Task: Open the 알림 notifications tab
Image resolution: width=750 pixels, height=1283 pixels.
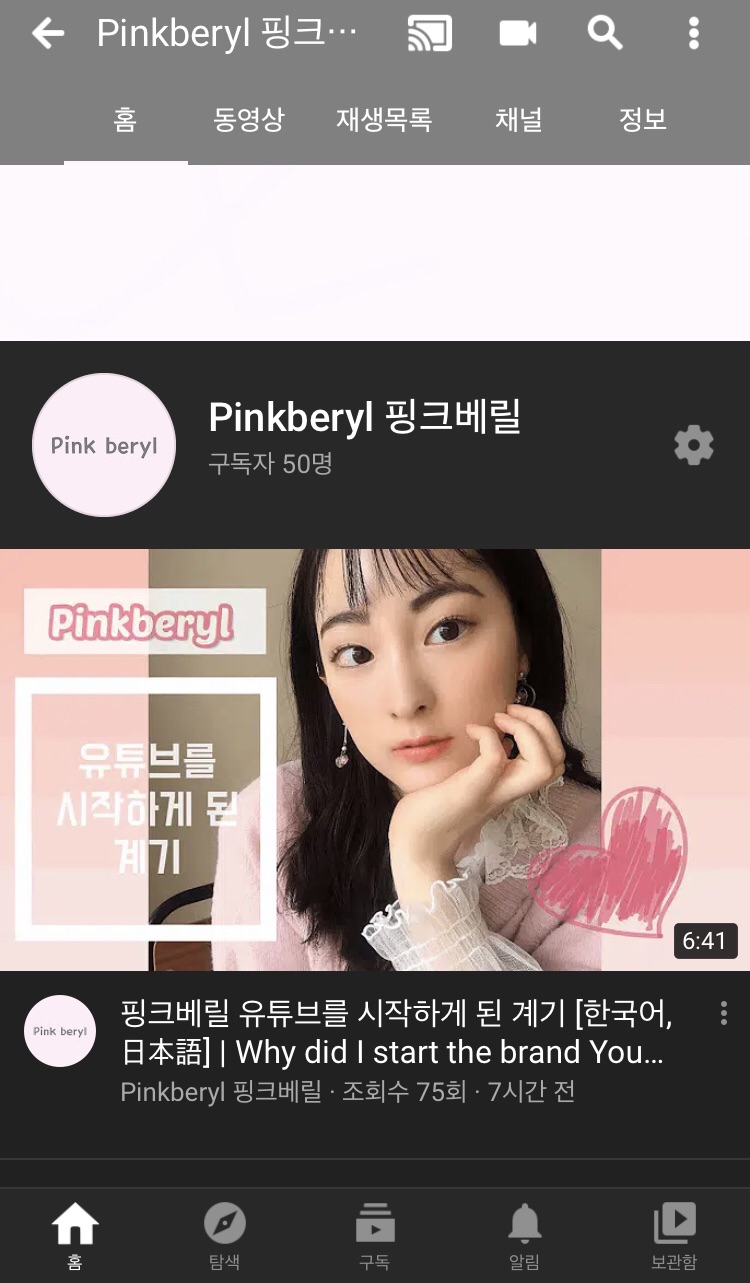Action: click(x=525, y=1236)
